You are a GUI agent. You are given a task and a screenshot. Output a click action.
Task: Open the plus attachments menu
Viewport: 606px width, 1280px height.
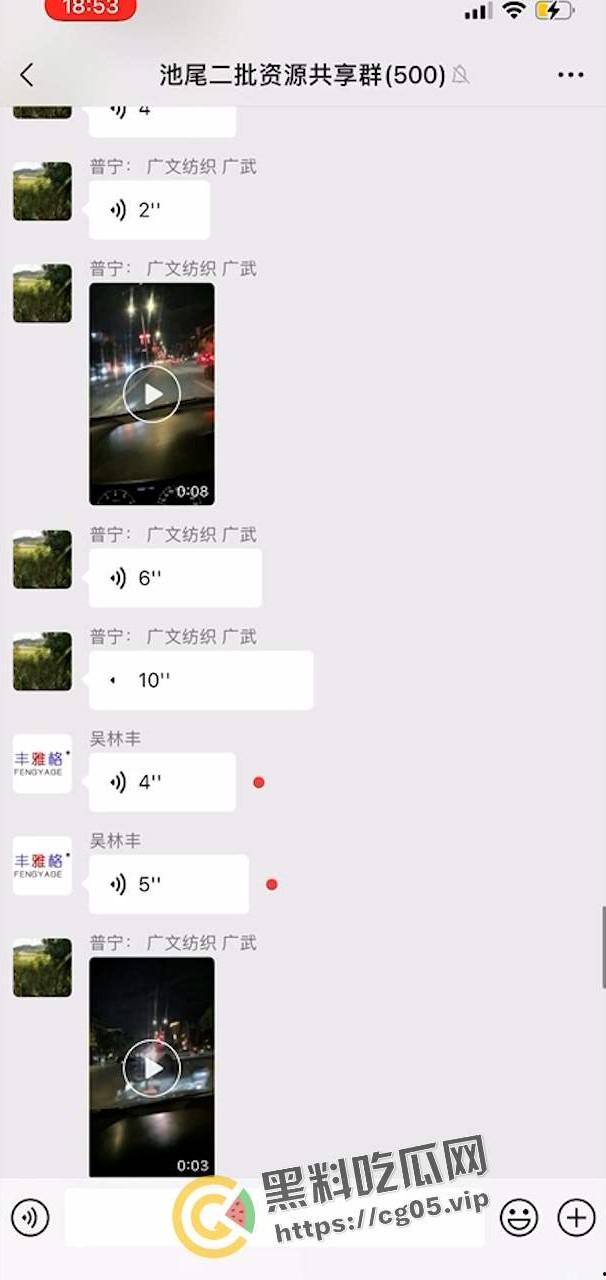point(576,1217)
